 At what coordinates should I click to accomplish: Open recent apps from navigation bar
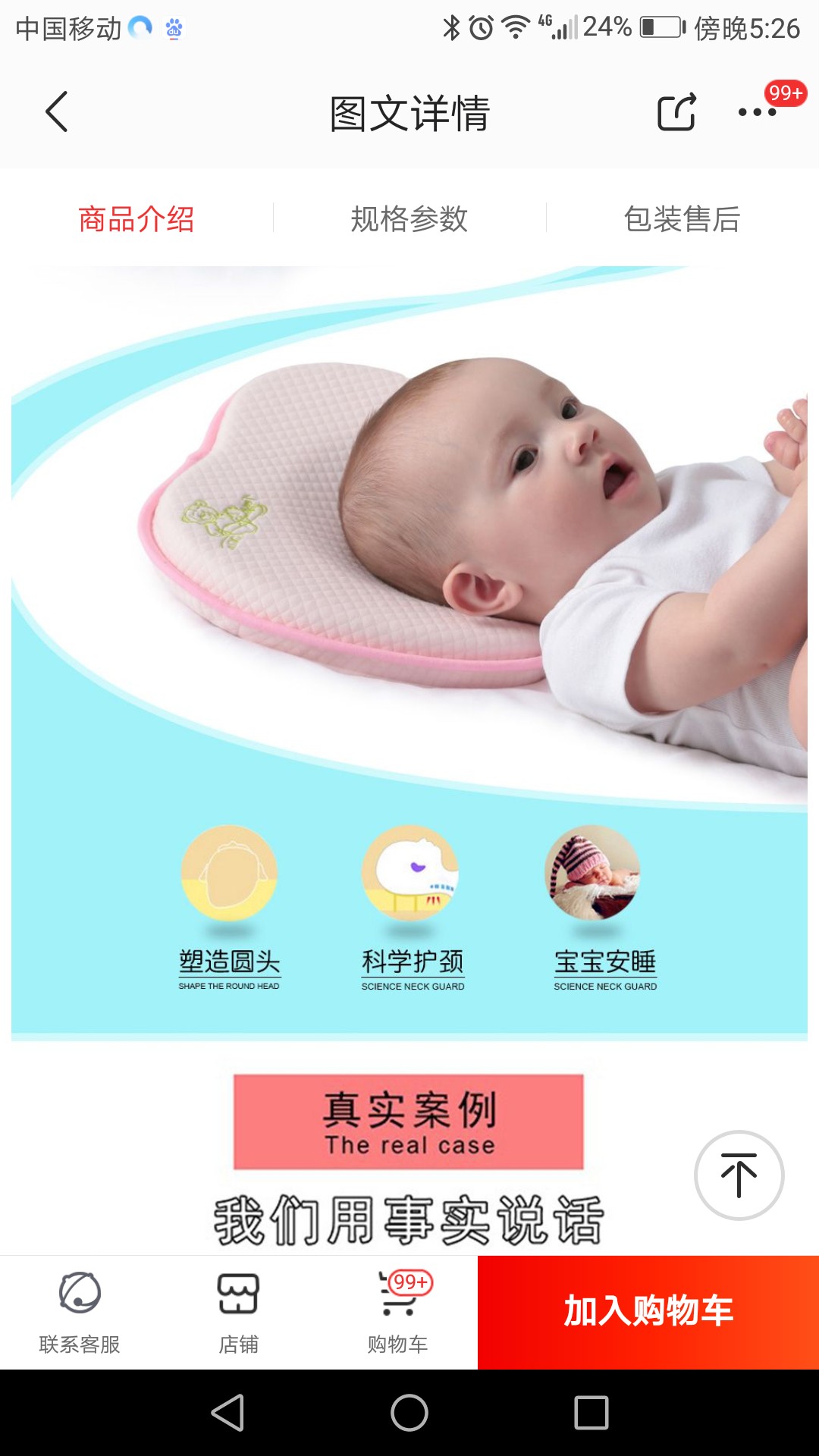click(591, 1413)
